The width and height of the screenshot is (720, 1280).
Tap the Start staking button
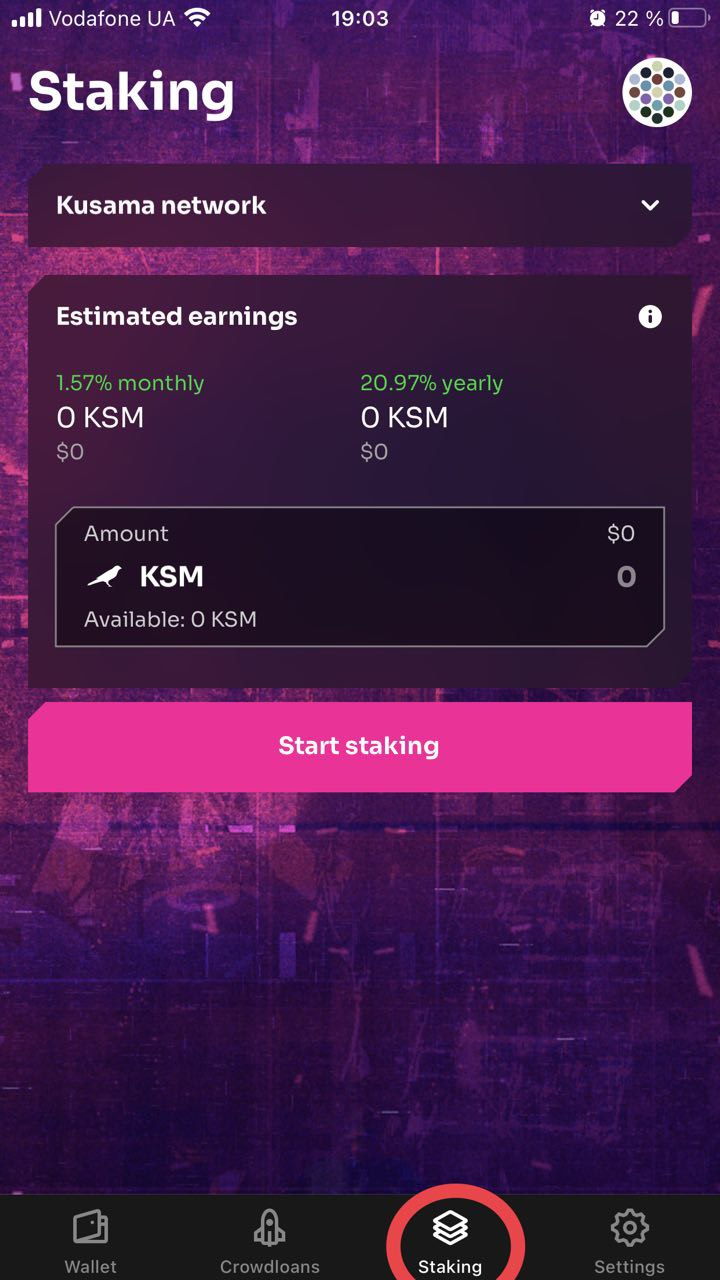point(360,746)
